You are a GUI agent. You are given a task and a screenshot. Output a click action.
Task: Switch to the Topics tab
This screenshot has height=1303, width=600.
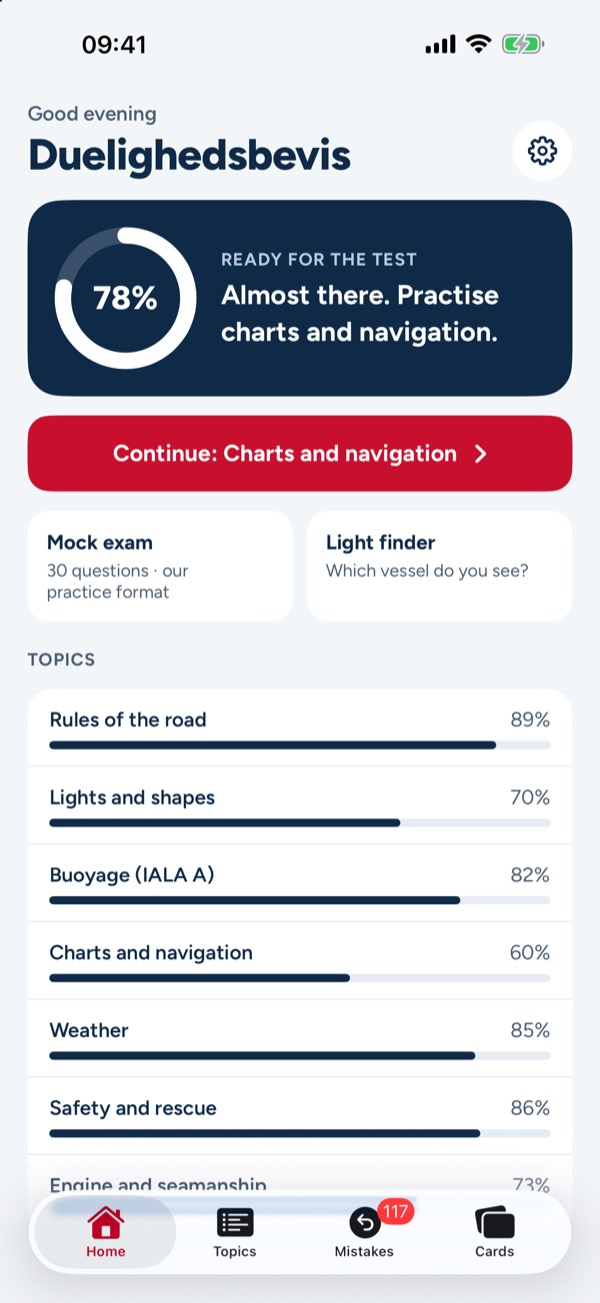(x=235, y=1232)
